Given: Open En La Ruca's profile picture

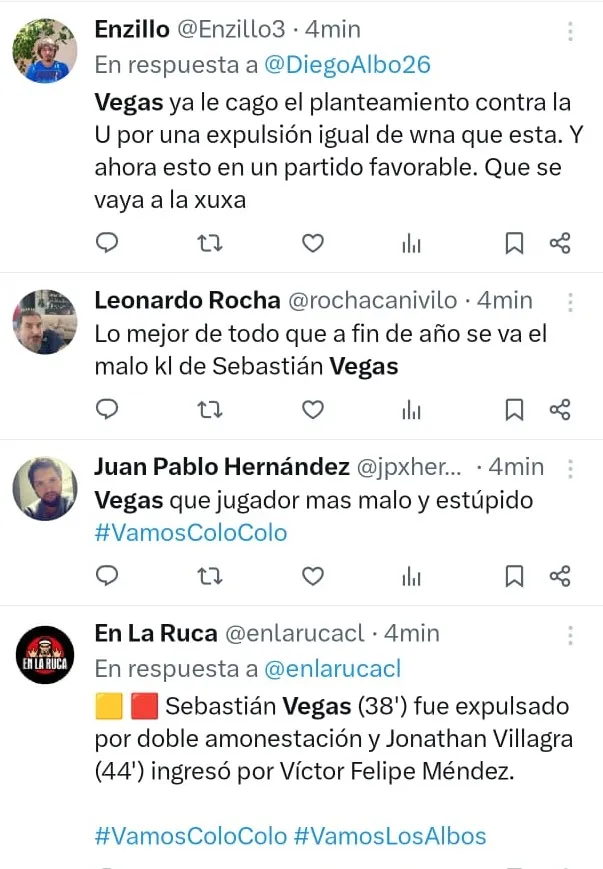Looking at the screenshot, I should (x=45, y=655).
